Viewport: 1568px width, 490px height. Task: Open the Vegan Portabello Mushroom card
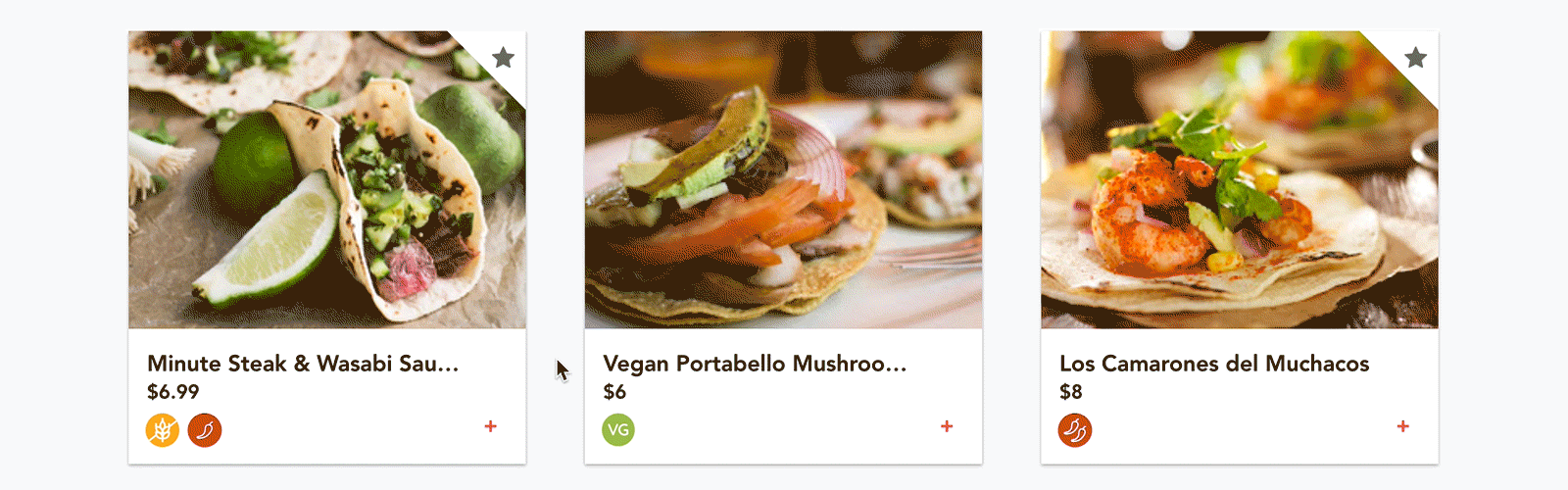point(755,364)
